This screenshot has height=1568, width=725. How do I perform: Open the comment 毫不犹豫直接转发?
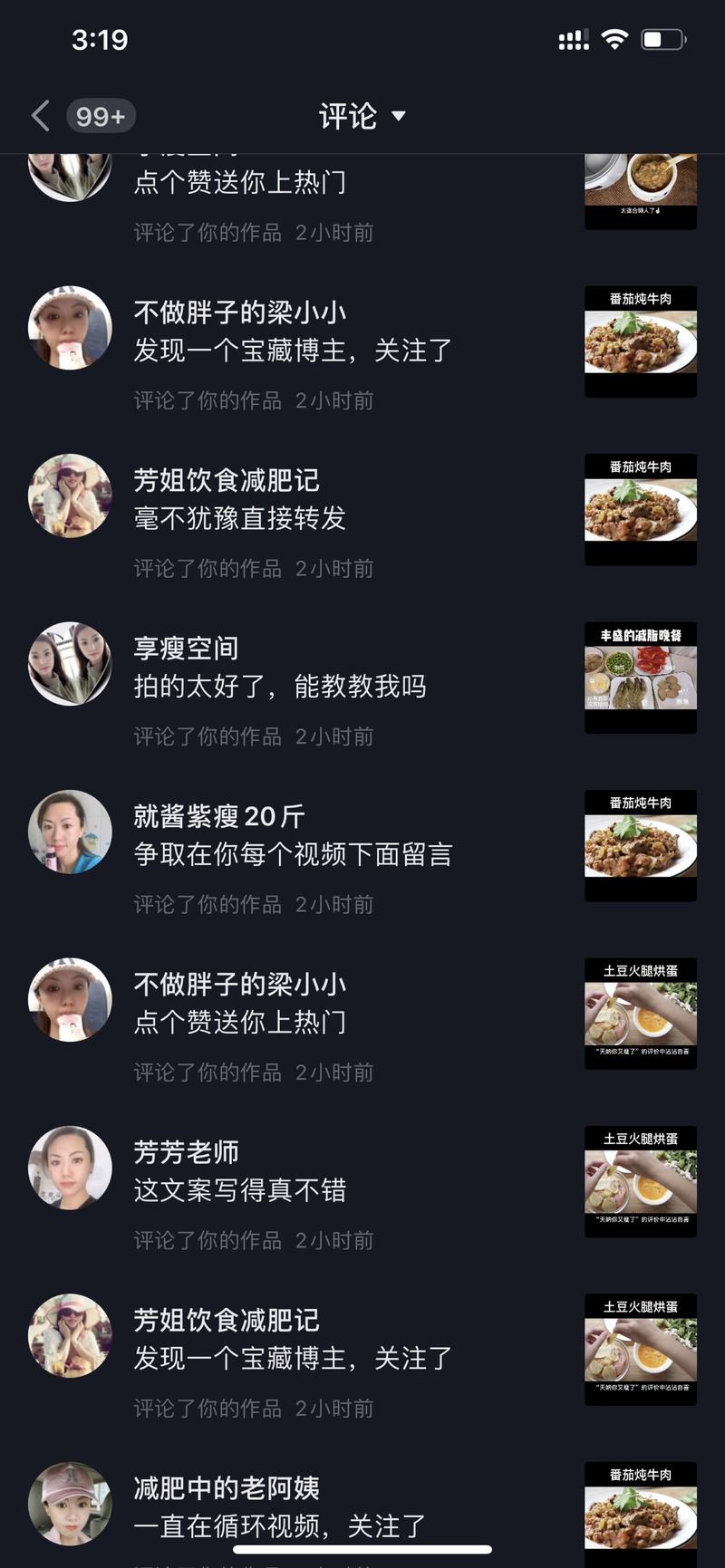[x=240, y=517]
